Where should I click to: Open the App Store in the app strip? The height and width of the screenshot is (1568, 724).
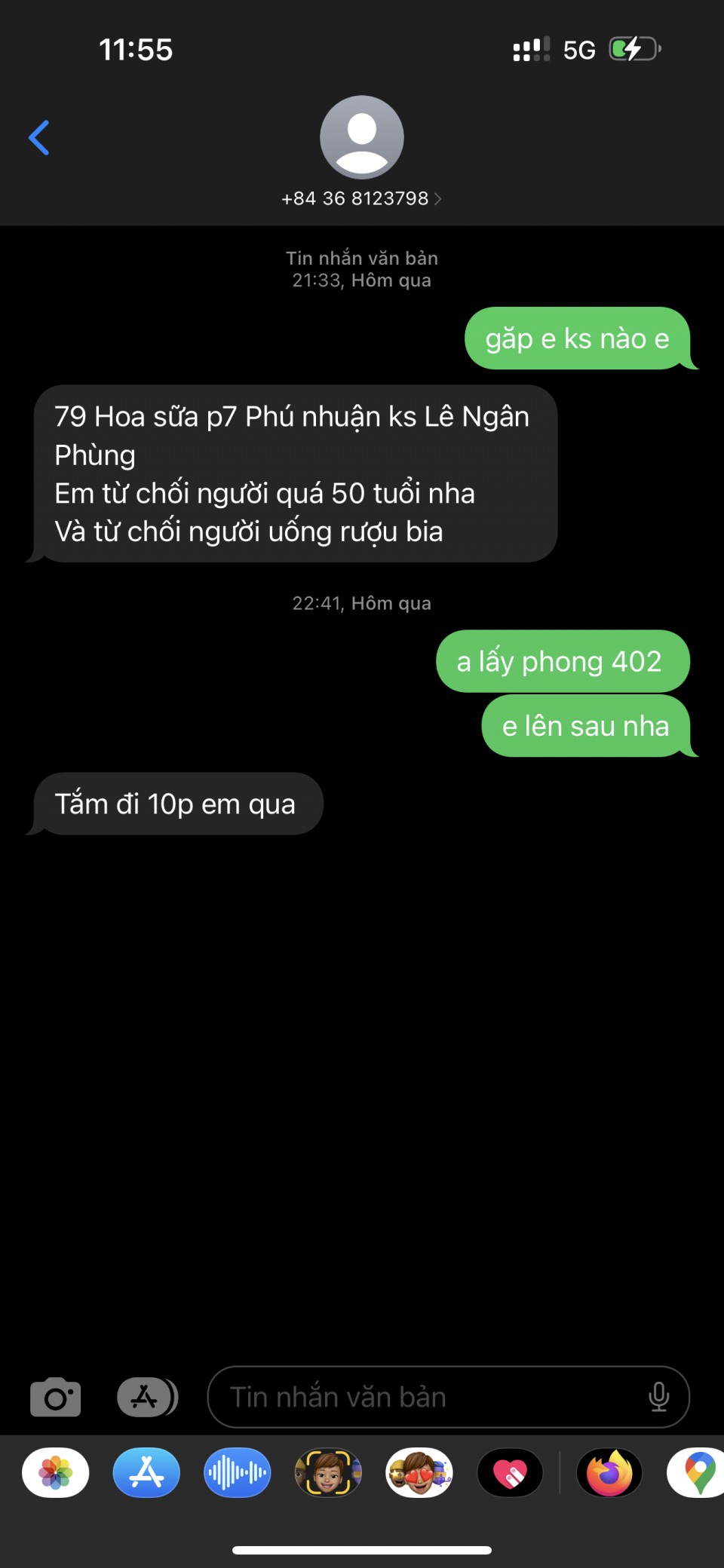[146, 1472]
